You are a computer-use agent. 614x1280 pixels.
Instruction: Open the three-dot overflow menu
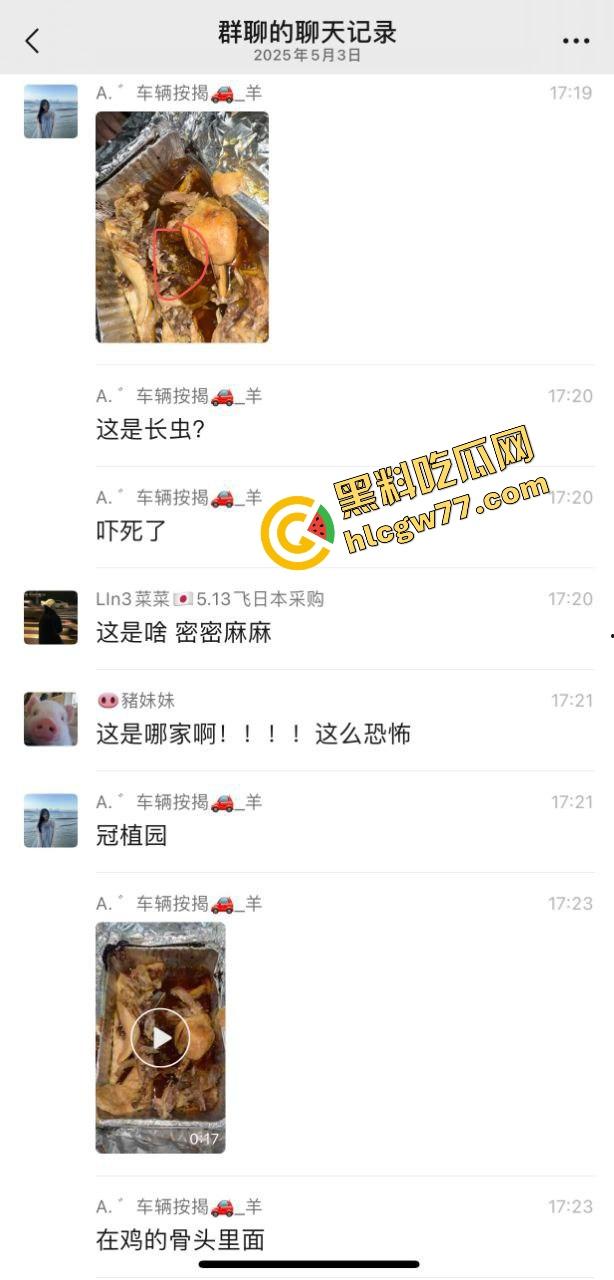(x=576, y=41)
